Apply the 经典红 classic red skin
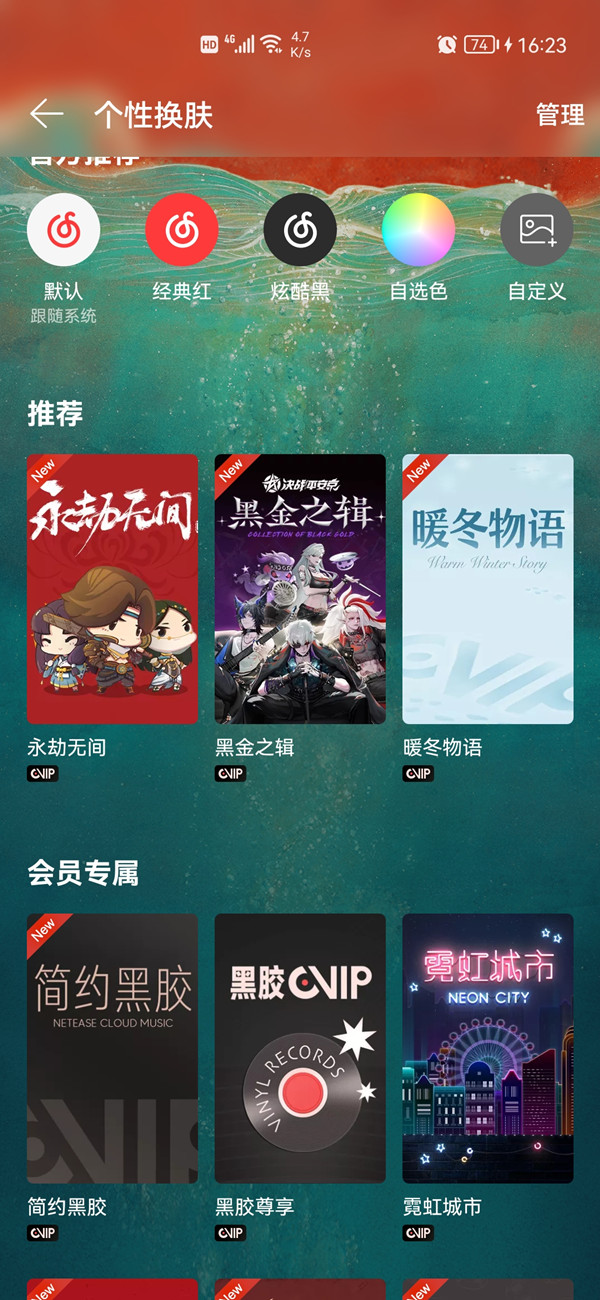The height and width of the screenshot is (1300, 600). coord(181,230)
